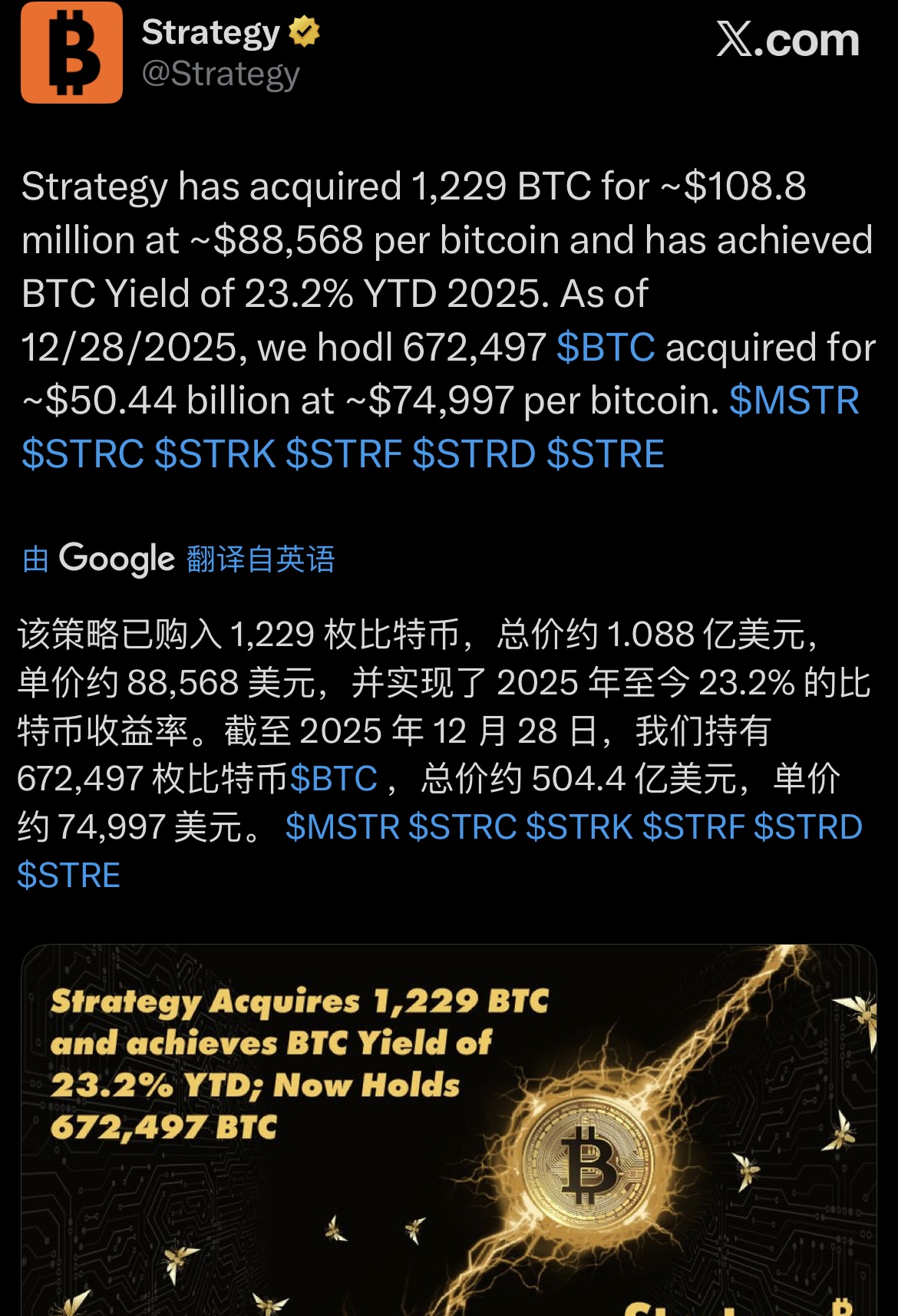View the Strategy Acquires 1,229 BTC image
898x1316 pixels.
tap(448, 1128)
